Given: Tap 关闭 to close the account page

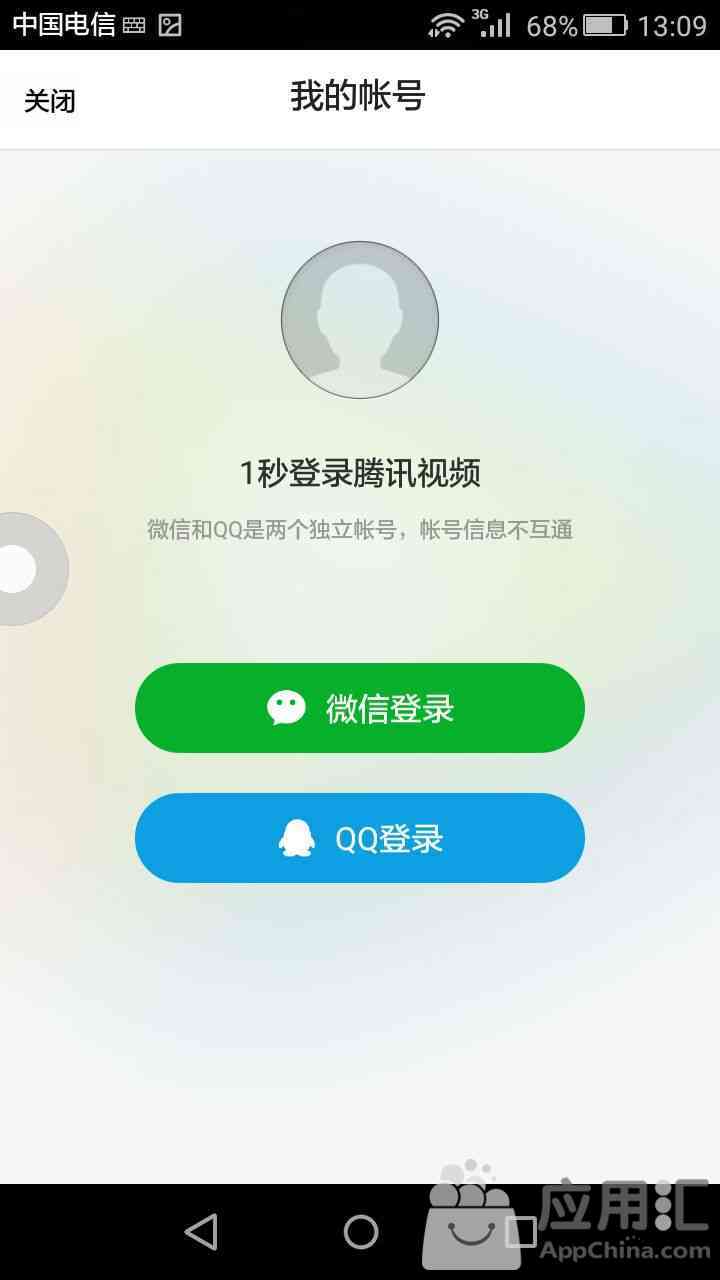Looking at the screenshot, I should tap(49, 100).
